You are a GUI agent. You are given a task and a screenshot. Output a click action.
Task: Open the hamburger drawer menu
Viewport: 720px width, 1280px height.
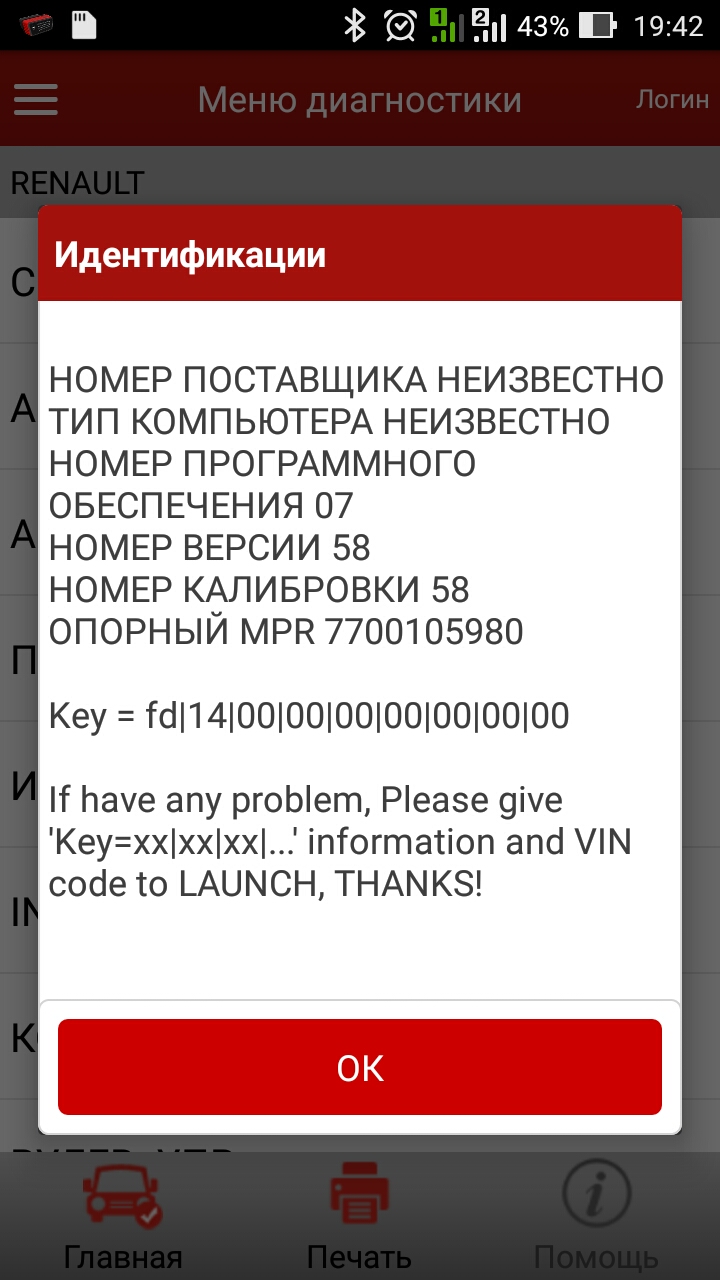click(36, 99)
